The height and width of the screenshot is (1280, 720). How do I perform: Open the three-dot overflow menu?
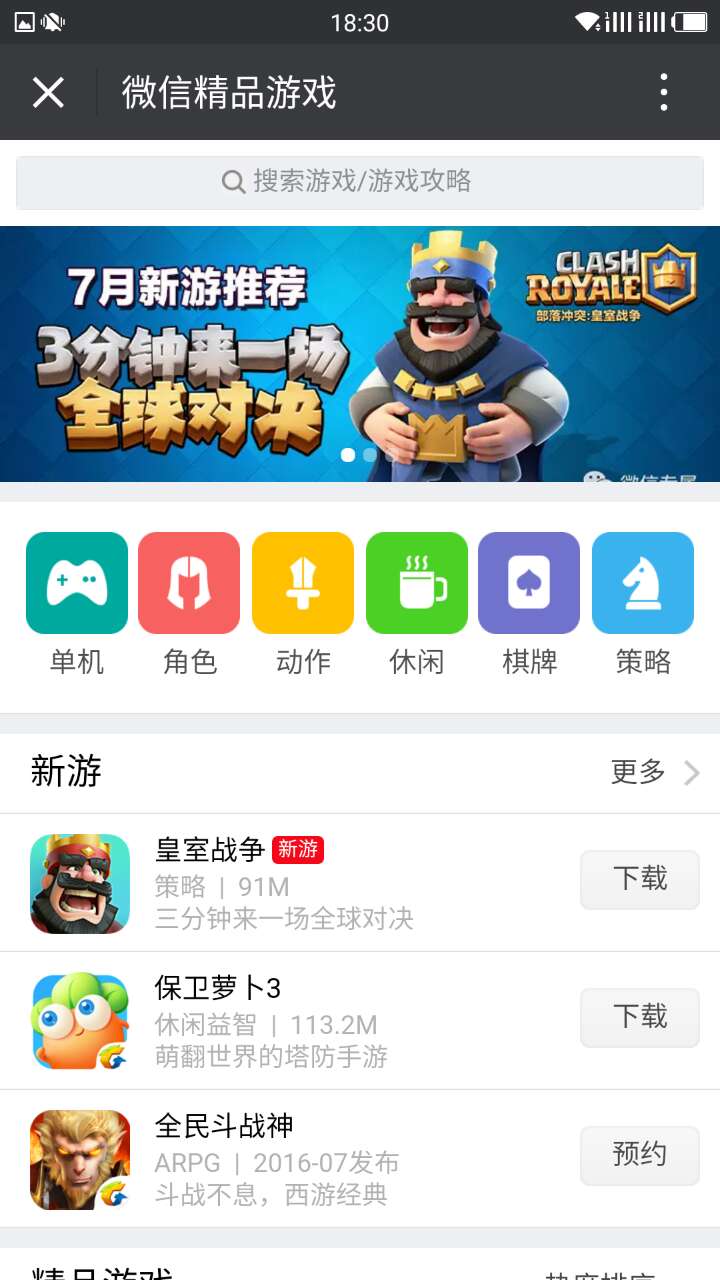click(x=663, y=93)
